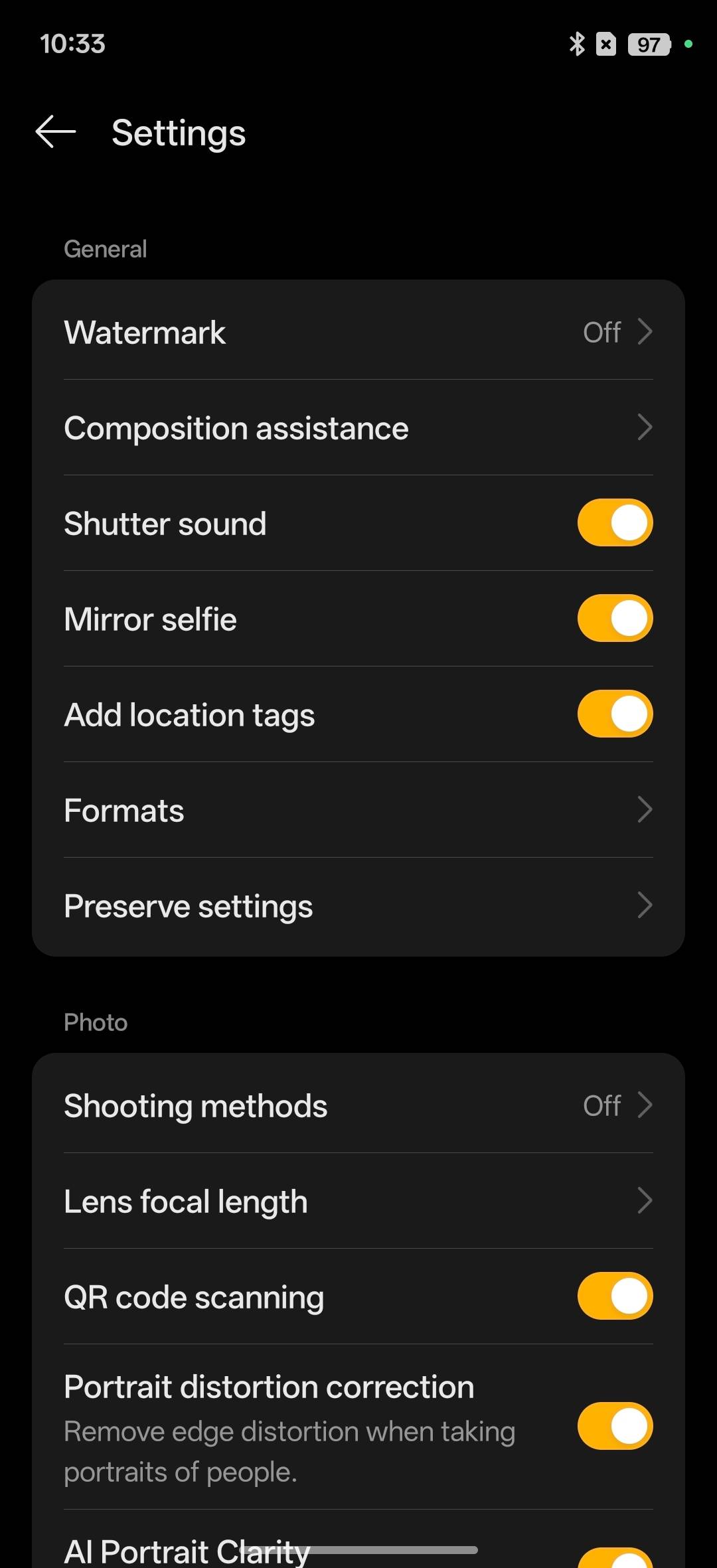The image size is (717, 1568).
Task: Disable Mirror selfie switch
Action: pos(615,618)
